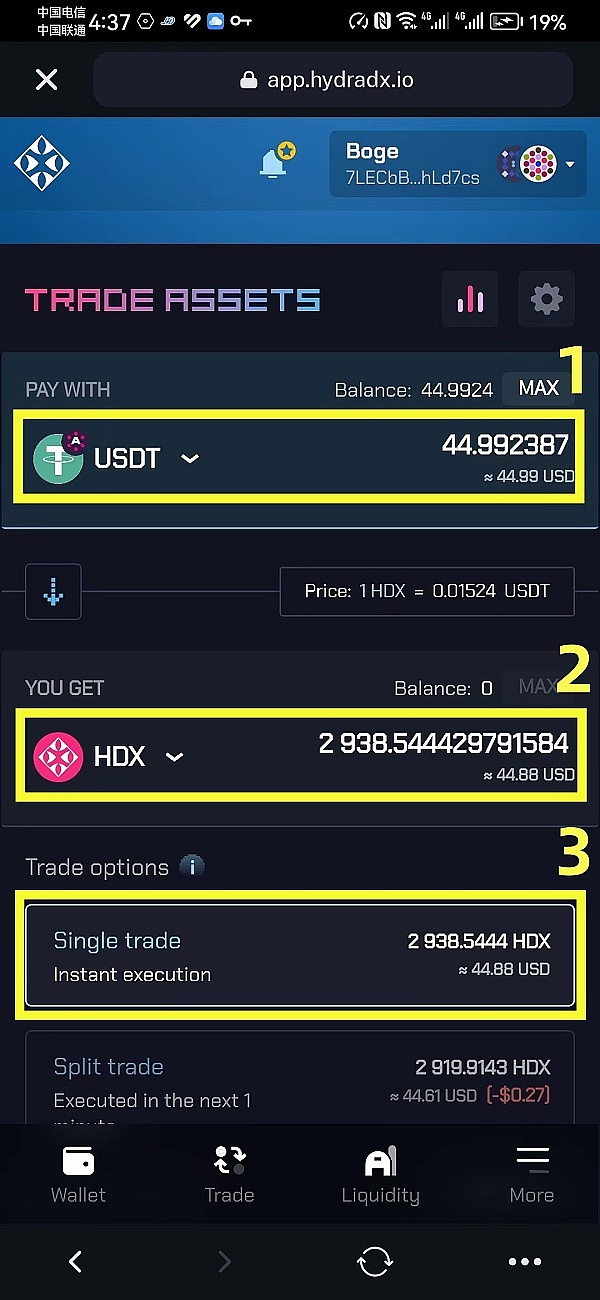Tap the app.hydradx.io address bar
This screenshot has height=1300, width=600.
pyautogui.click(x=333, y=80)
